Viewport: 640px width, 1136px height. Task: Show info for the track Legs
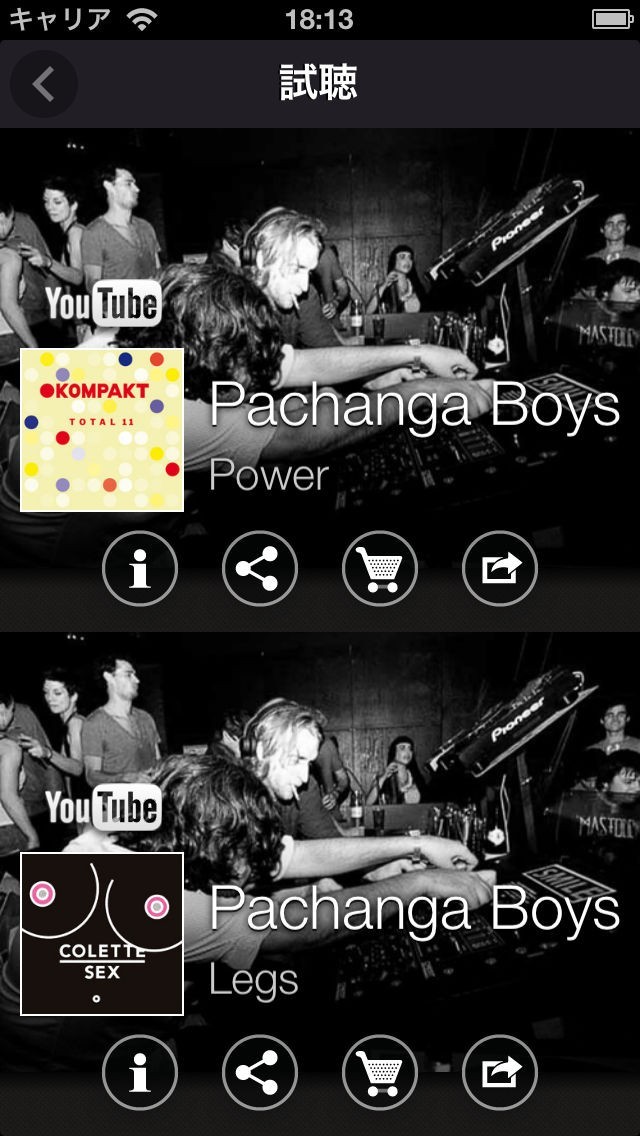140,1073
